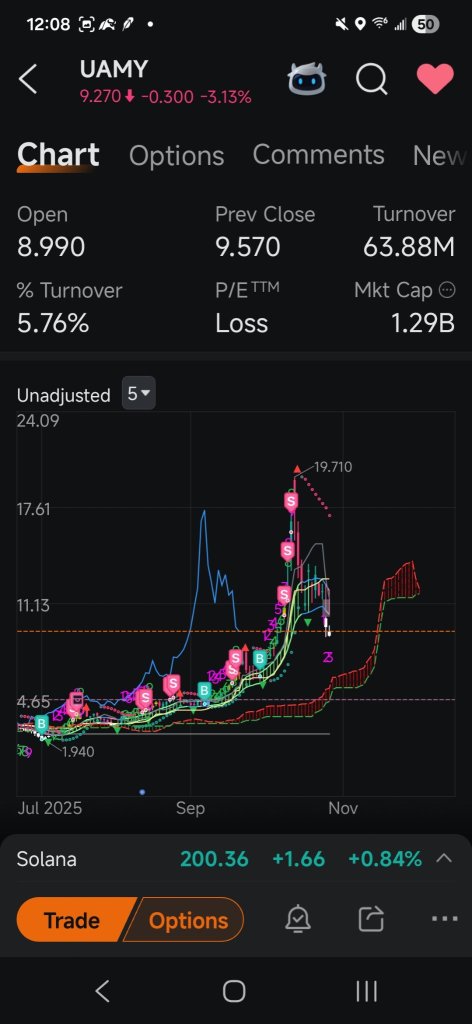Tap the Options button beside Trade
This screenshot has height=1024, width=472.
[188, 920]
